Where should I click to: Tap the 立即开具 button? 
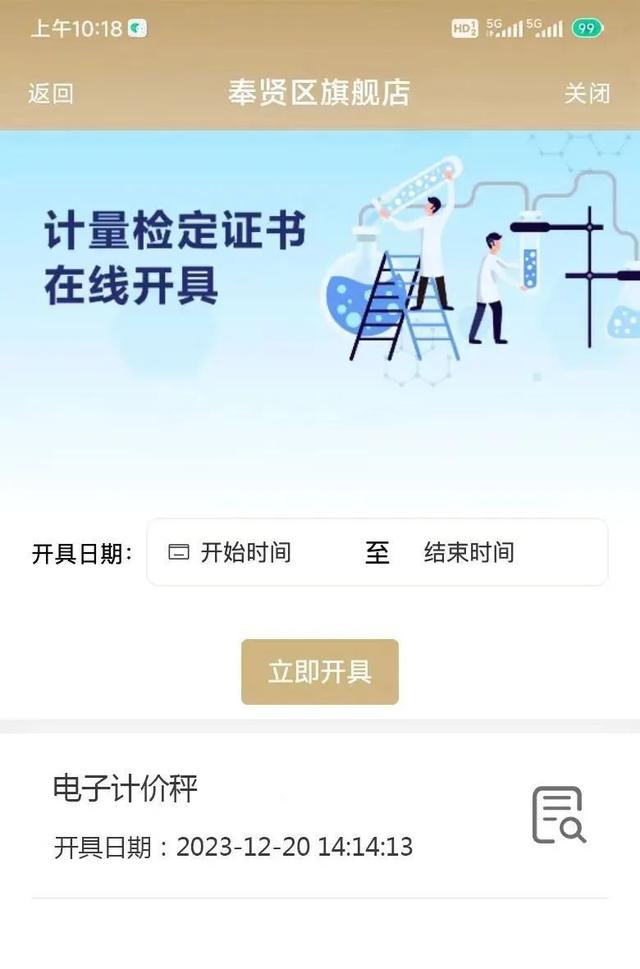320,672
